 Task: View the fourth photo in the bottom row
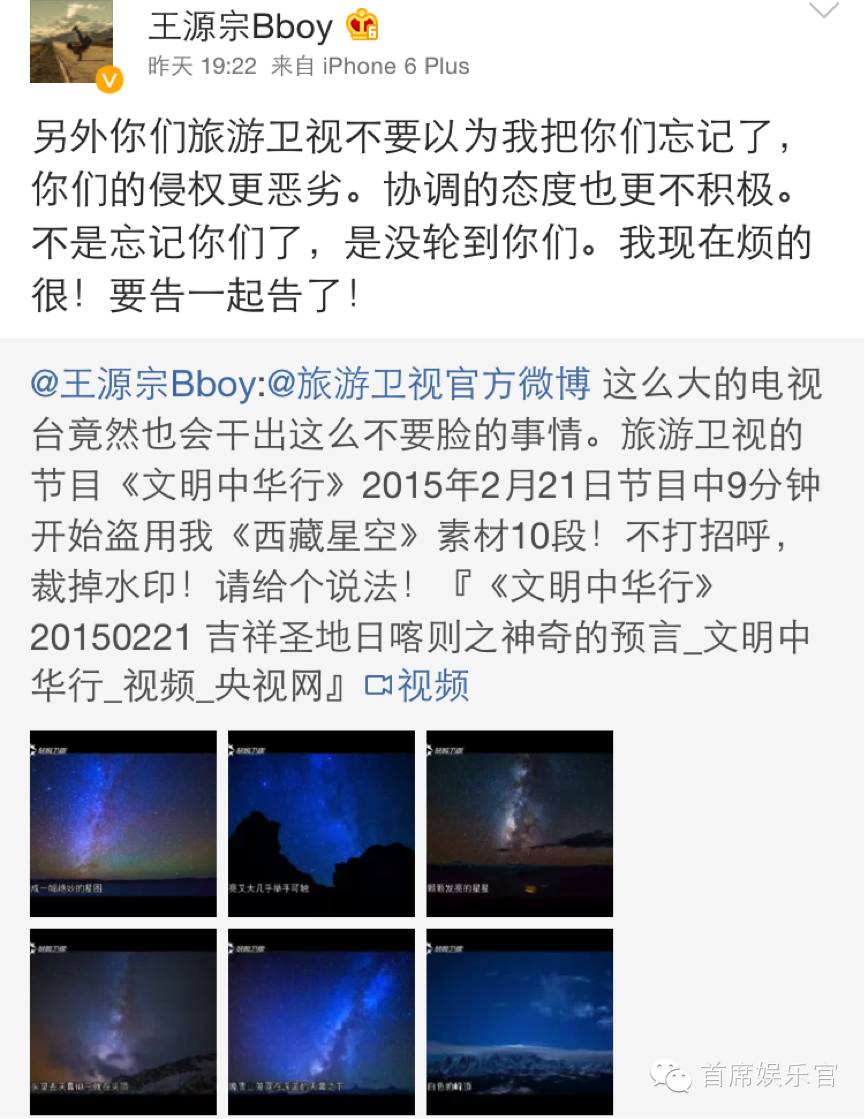(123, 1021)
